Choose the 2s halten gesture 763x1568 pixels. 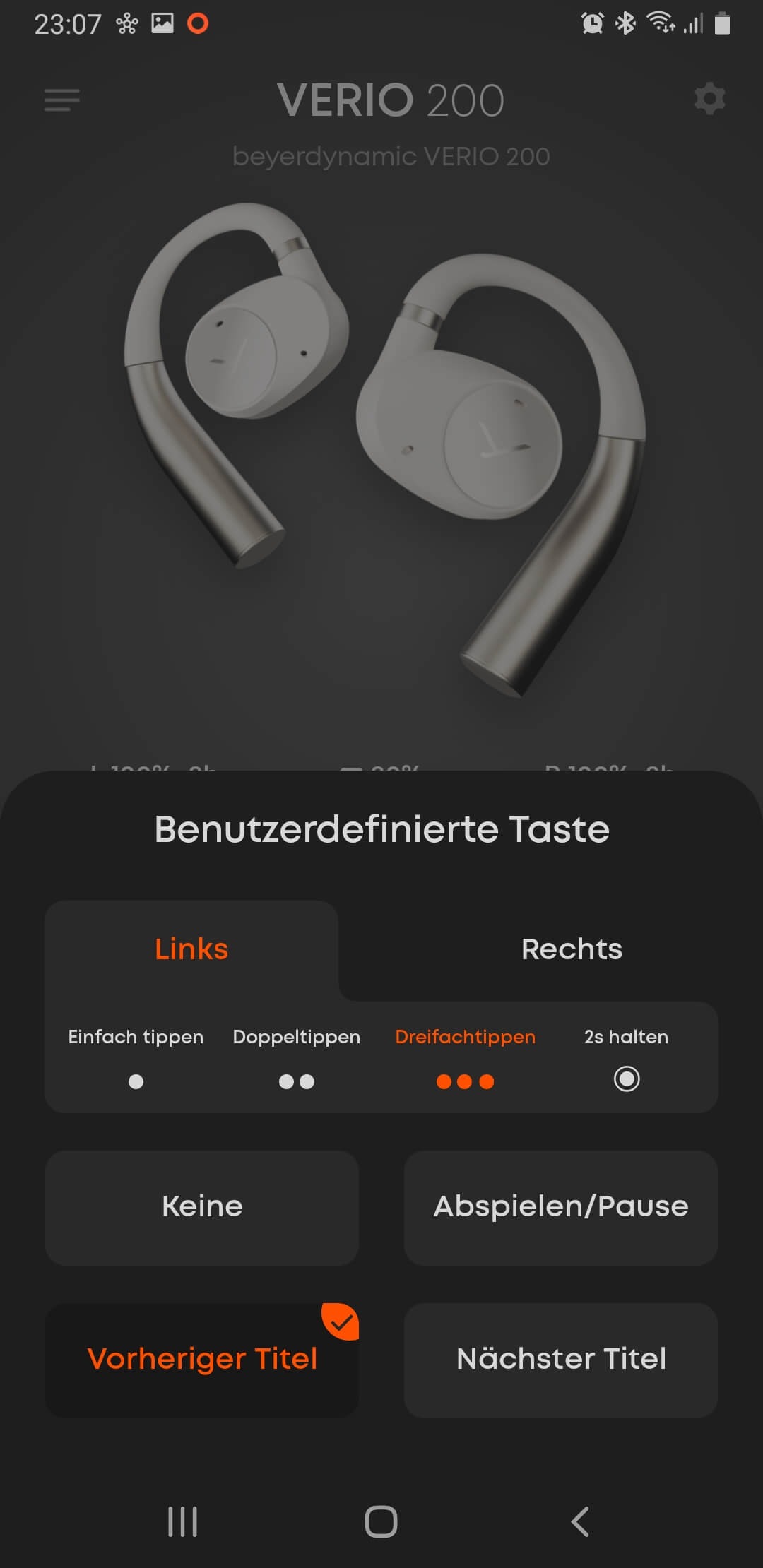tap(626, 1057)
